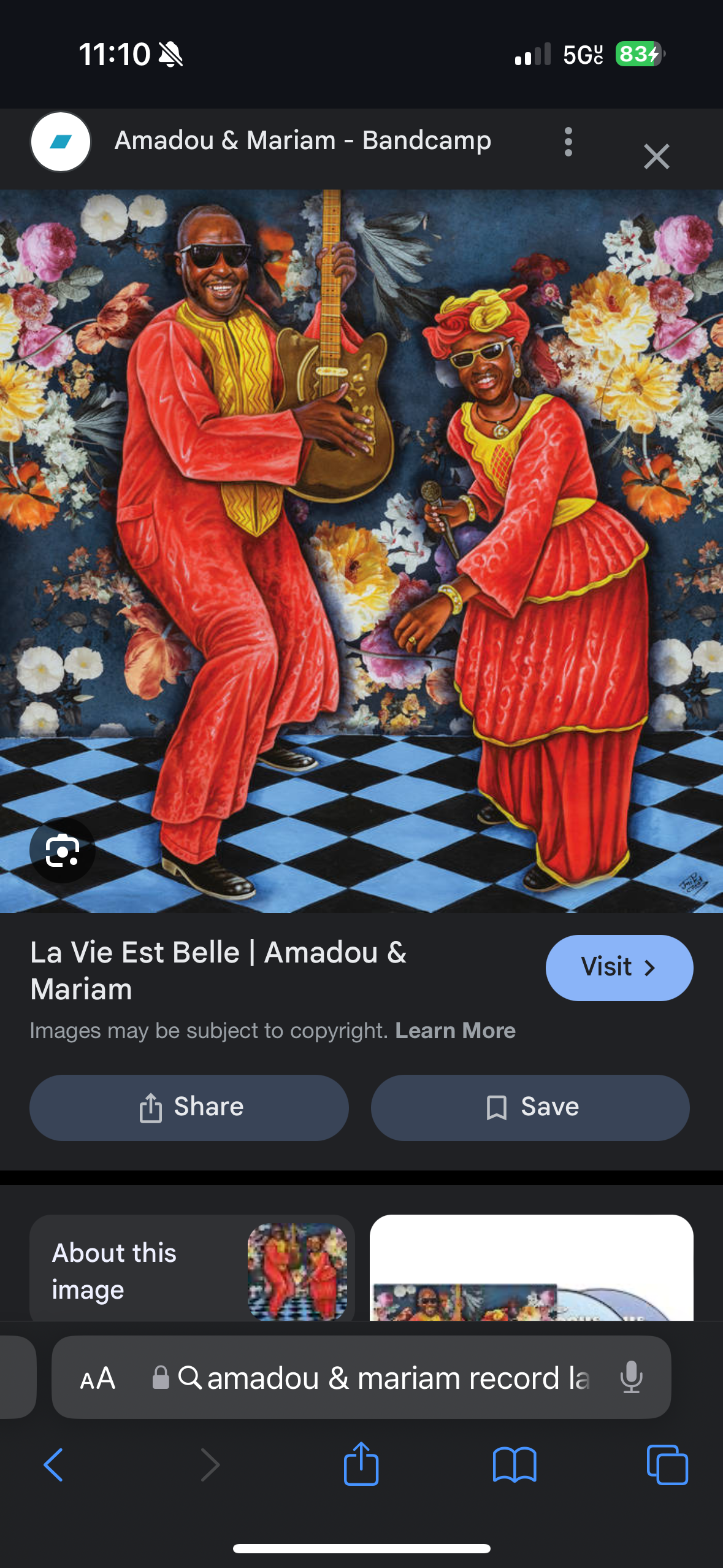Open the AA page settings menu

pyautogui.click(x=98, y=1378)
